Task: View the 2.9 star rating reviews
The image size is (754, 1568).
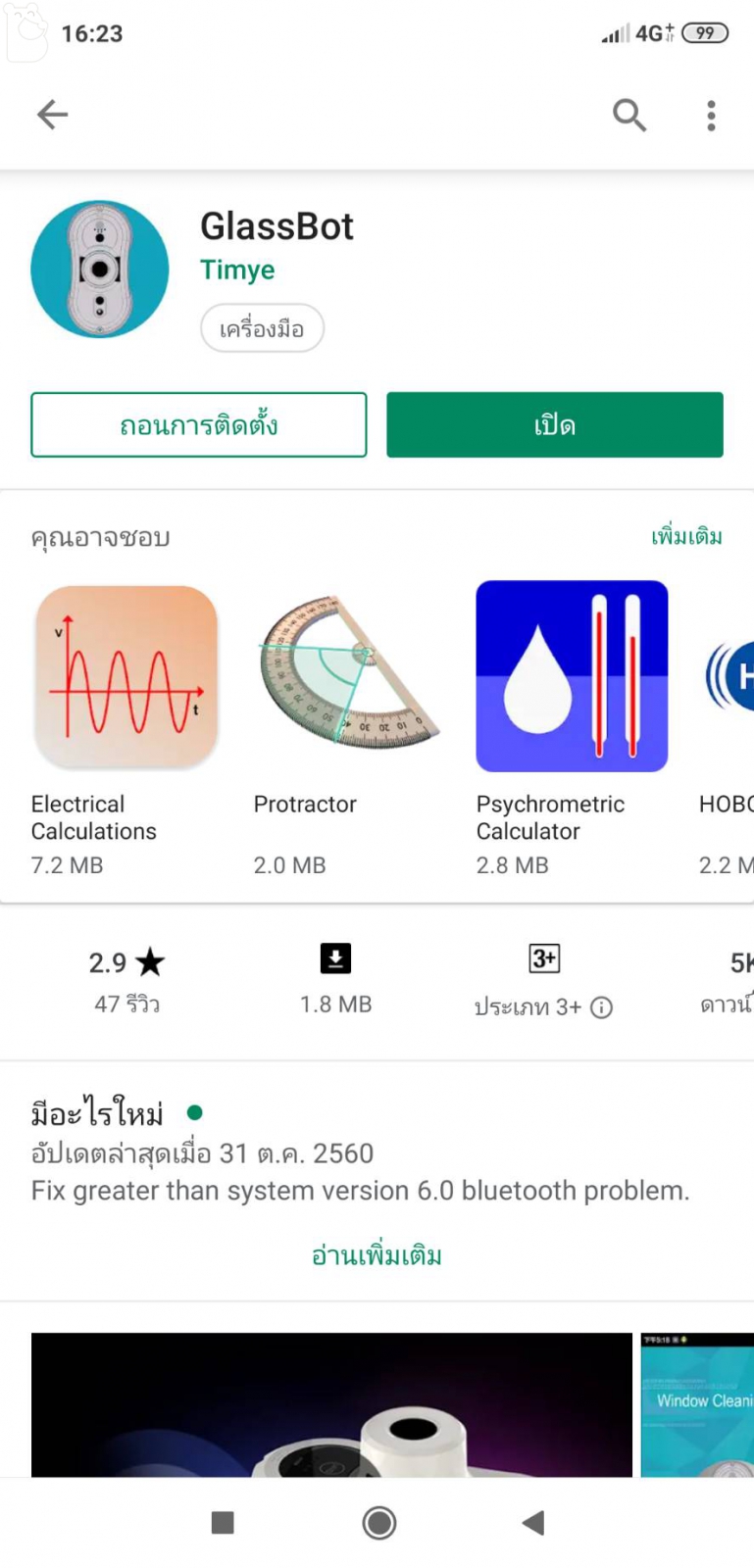Action: [x=126, y=980]
